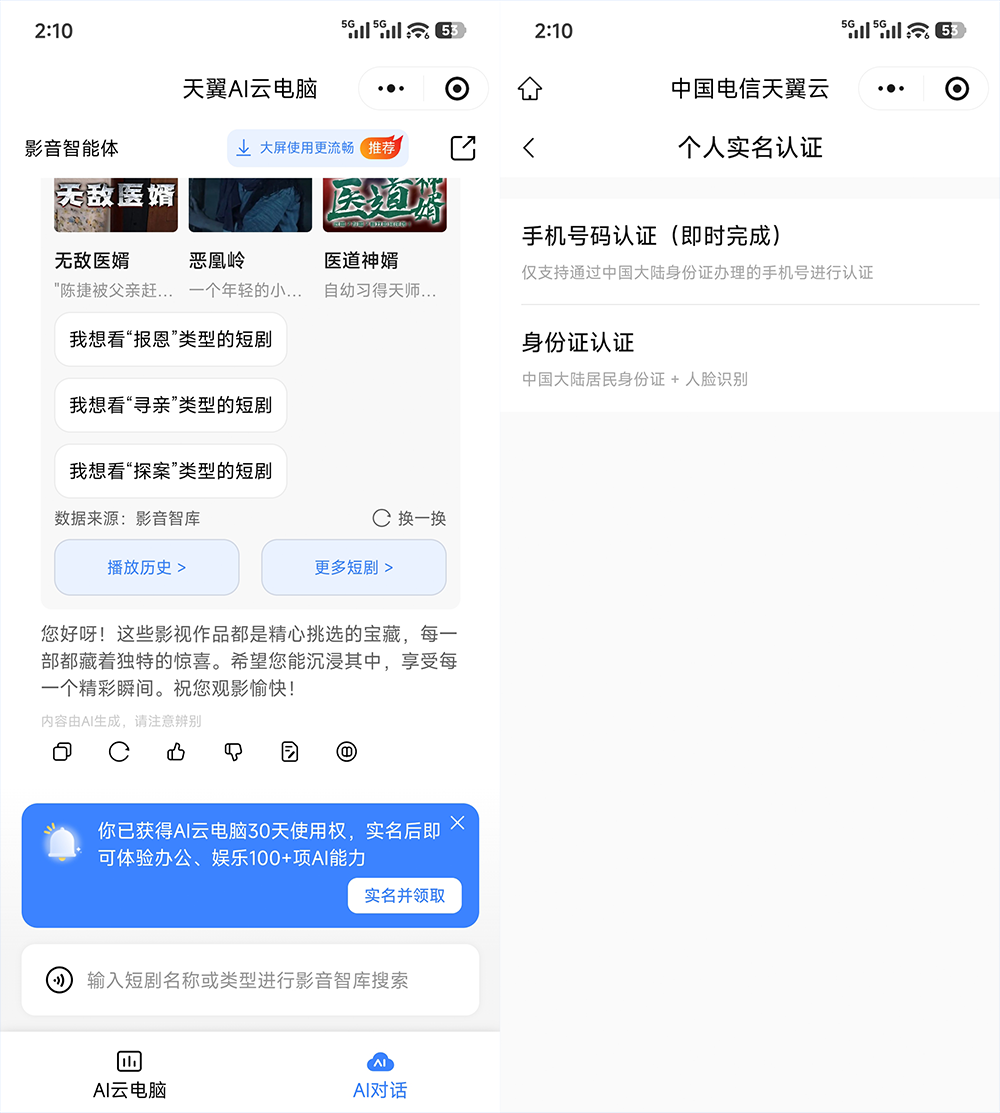Dismiss the blue AI云电脑 promo banner

coord(457,823)
